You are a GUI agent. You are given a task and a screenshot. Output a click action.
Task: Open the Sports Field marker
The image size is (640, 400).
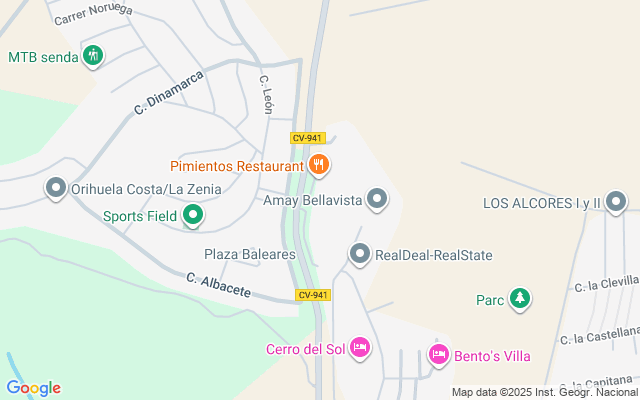pyautogui.click(x=192, y=215)
